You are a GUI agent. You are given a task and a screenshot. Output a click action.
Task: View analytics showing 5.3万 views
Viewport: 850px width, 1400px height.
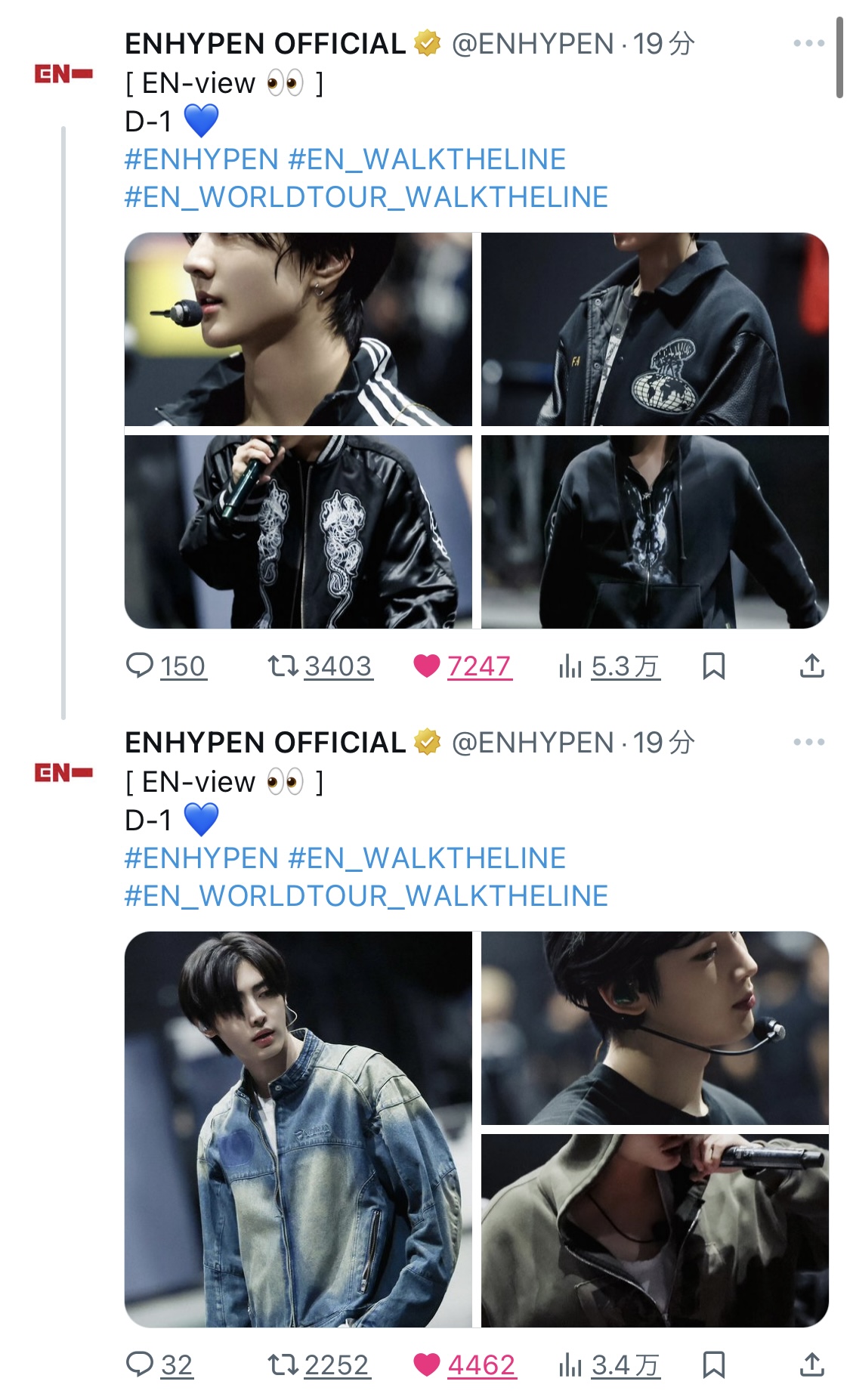[609, 666]
